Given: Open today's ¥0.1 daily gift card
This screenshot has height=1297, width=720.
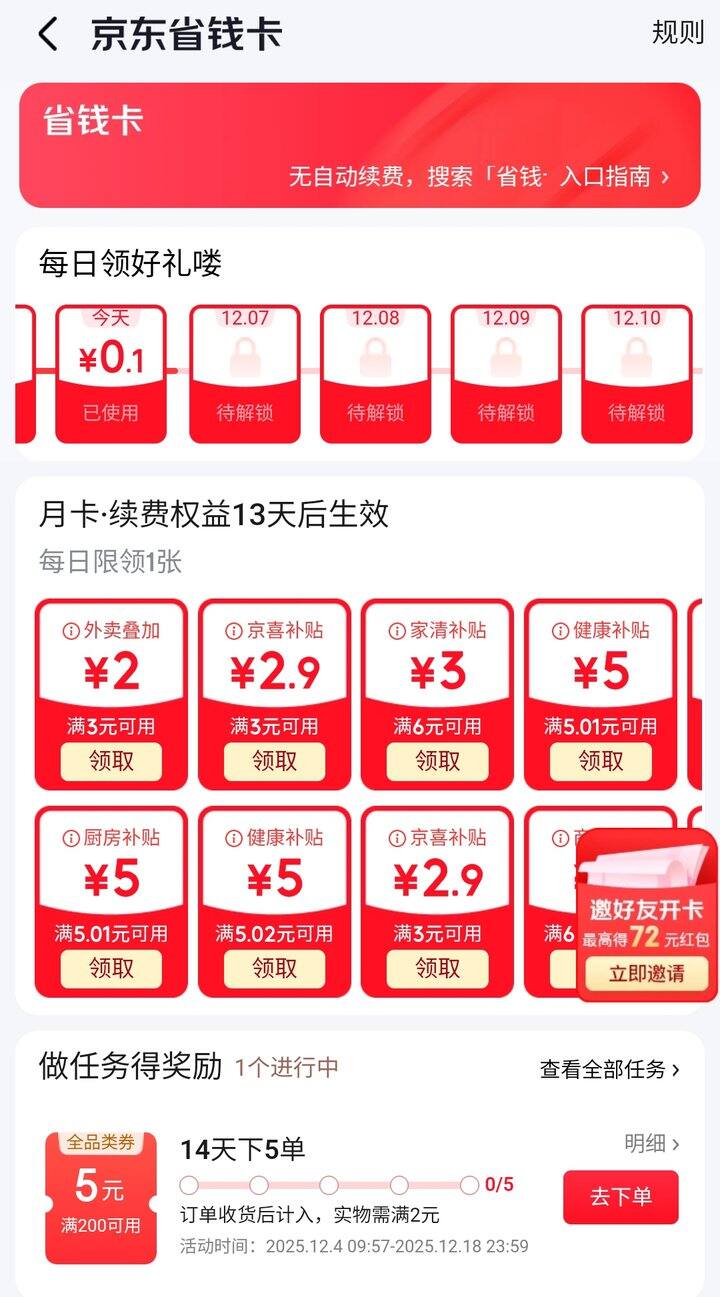Looking at the screenshot, I should [x=110, y=373].
